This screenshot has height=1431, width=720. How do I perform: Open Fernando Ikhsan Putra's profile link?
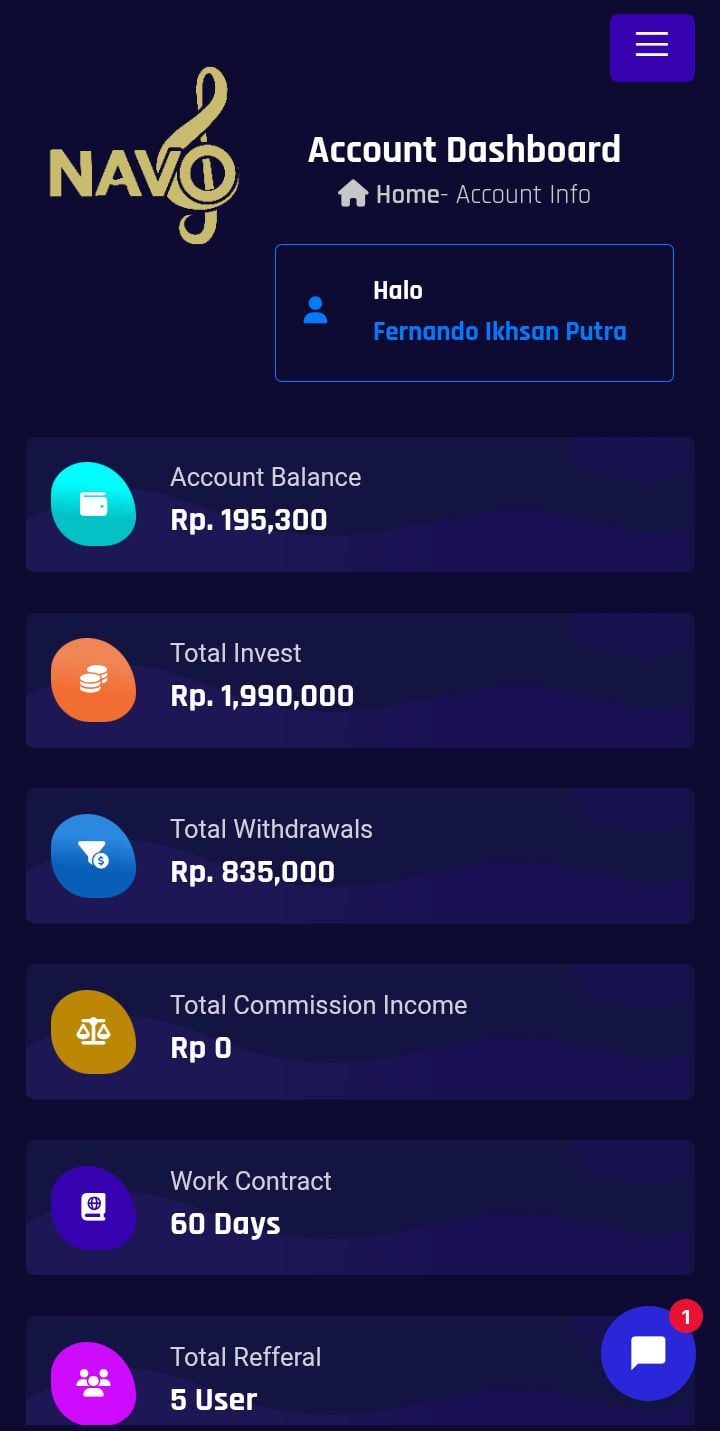coord(499,331)
